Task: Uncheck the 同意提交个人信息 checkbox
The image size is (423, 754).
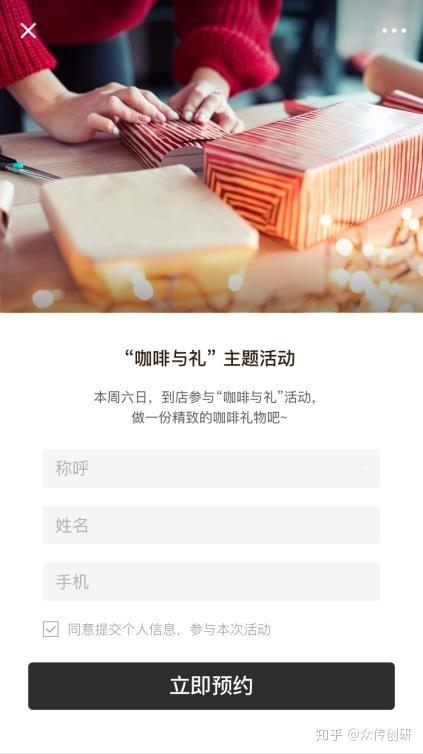Action: [51, 629]
